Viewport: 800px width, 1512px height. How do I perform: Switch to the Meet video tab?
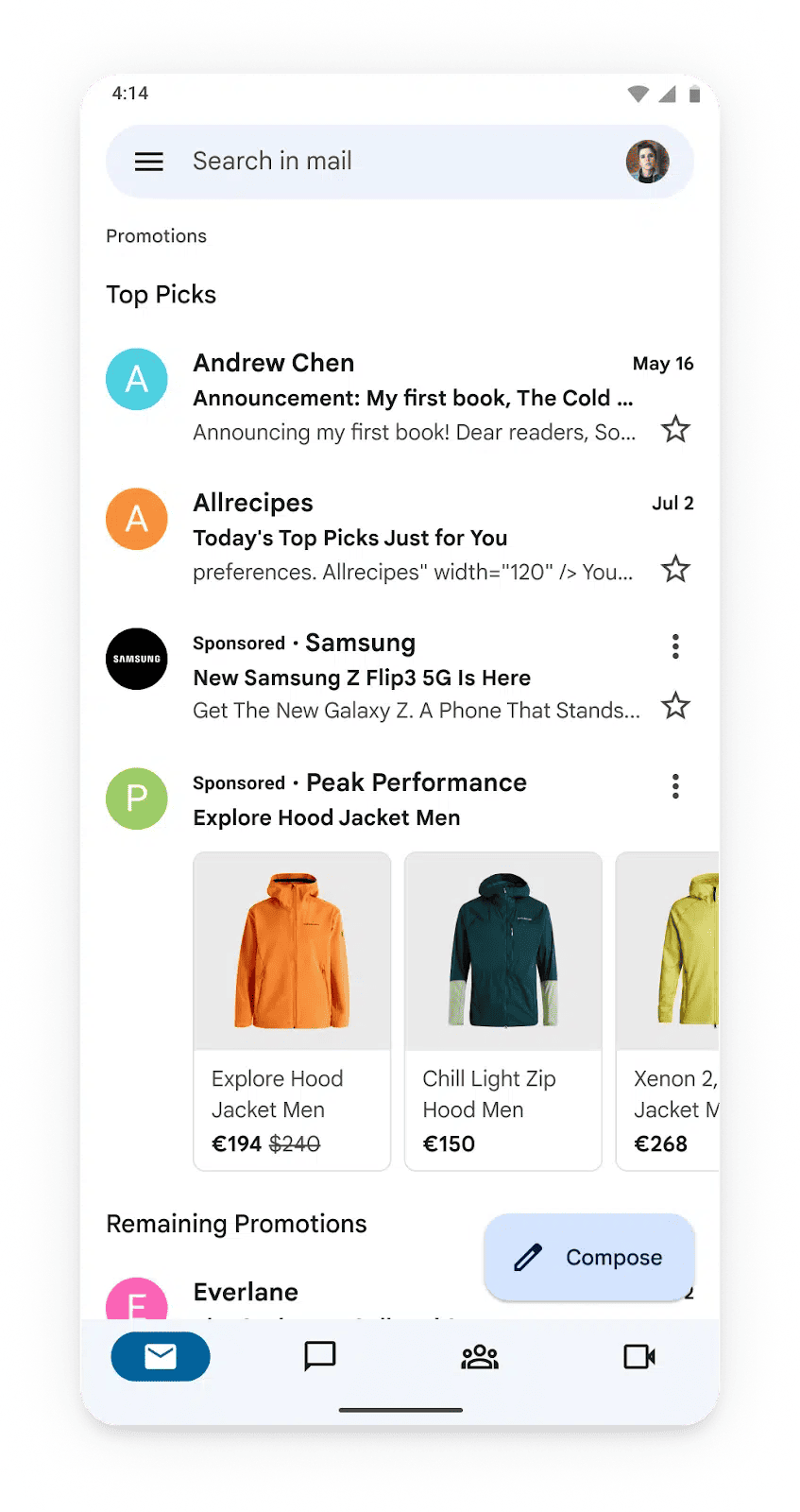pos(639,1357)
